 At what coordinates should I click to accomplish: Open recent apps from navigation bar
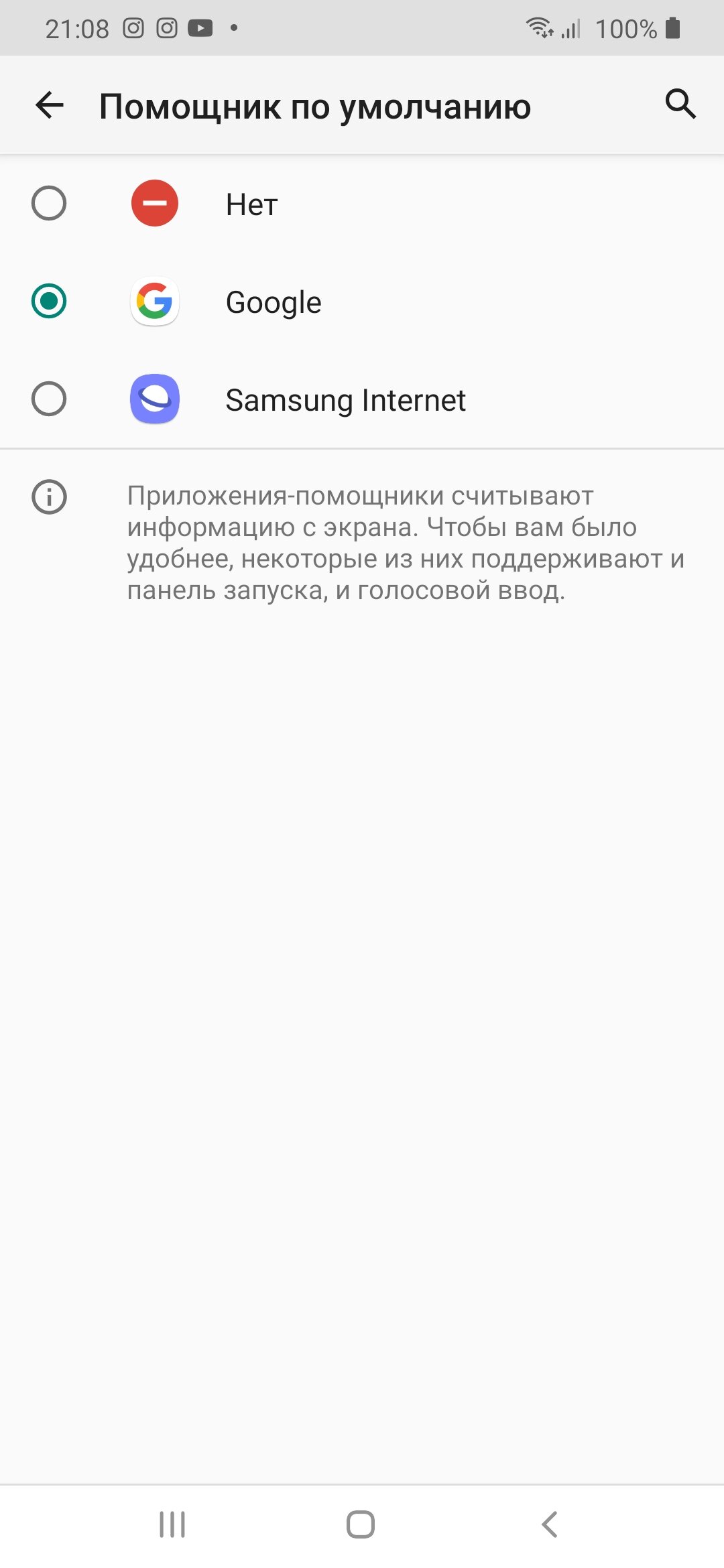click(172, 1524)
